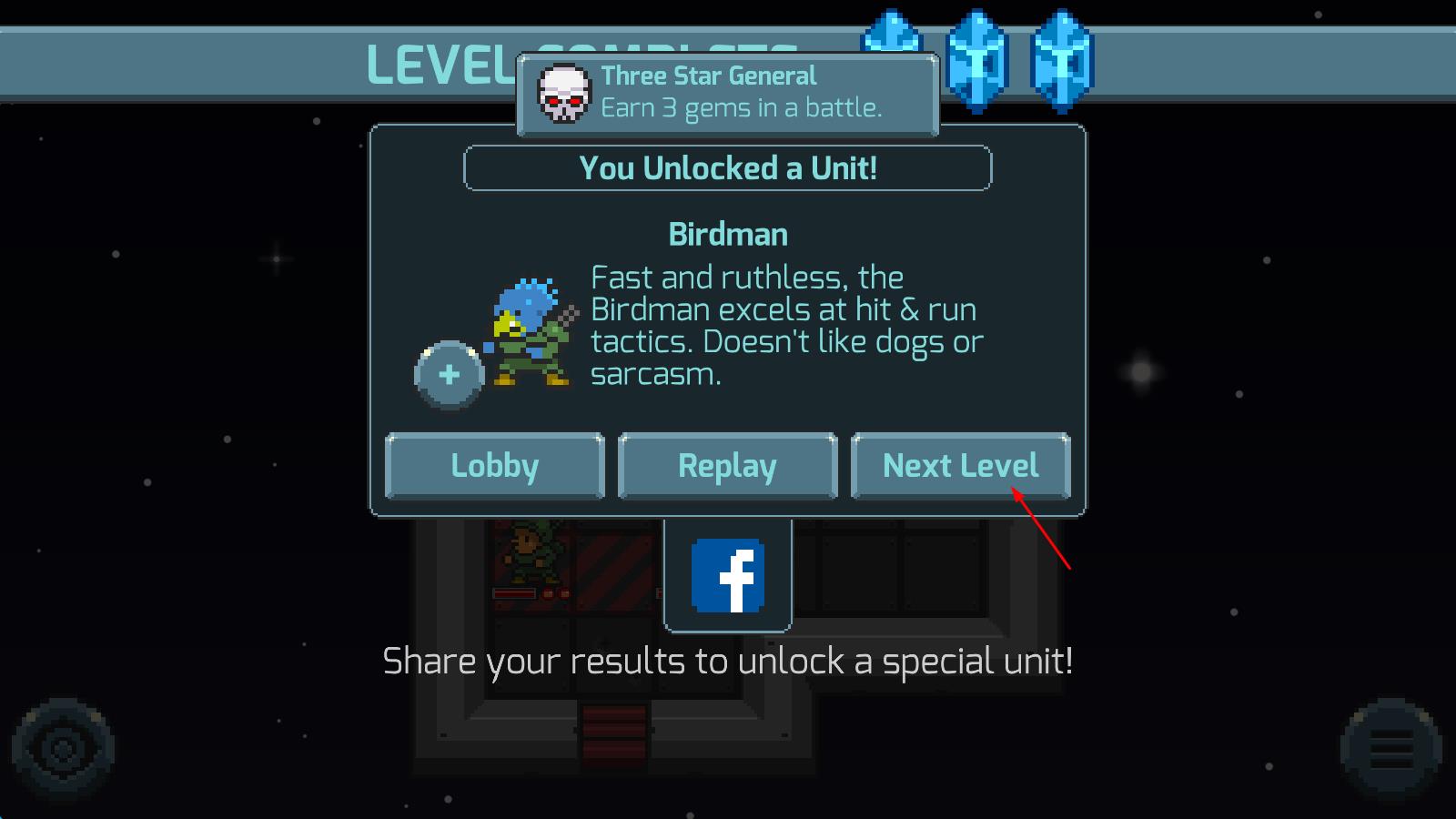Continue to the Next Level
This screenshot has height=819, width=1456.
[960, 466]
